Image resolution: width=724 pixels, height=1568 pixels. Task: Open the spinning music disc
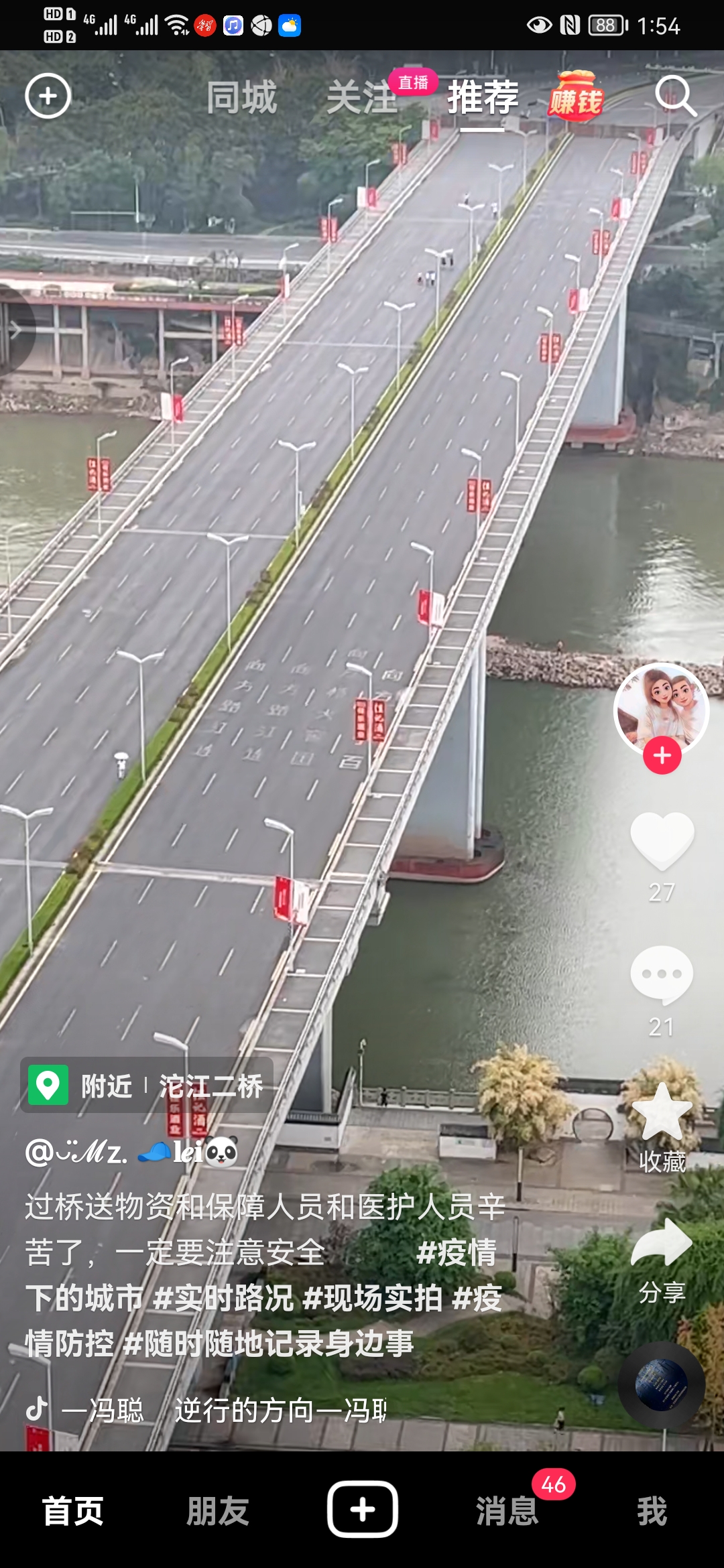pos(661,1384)
